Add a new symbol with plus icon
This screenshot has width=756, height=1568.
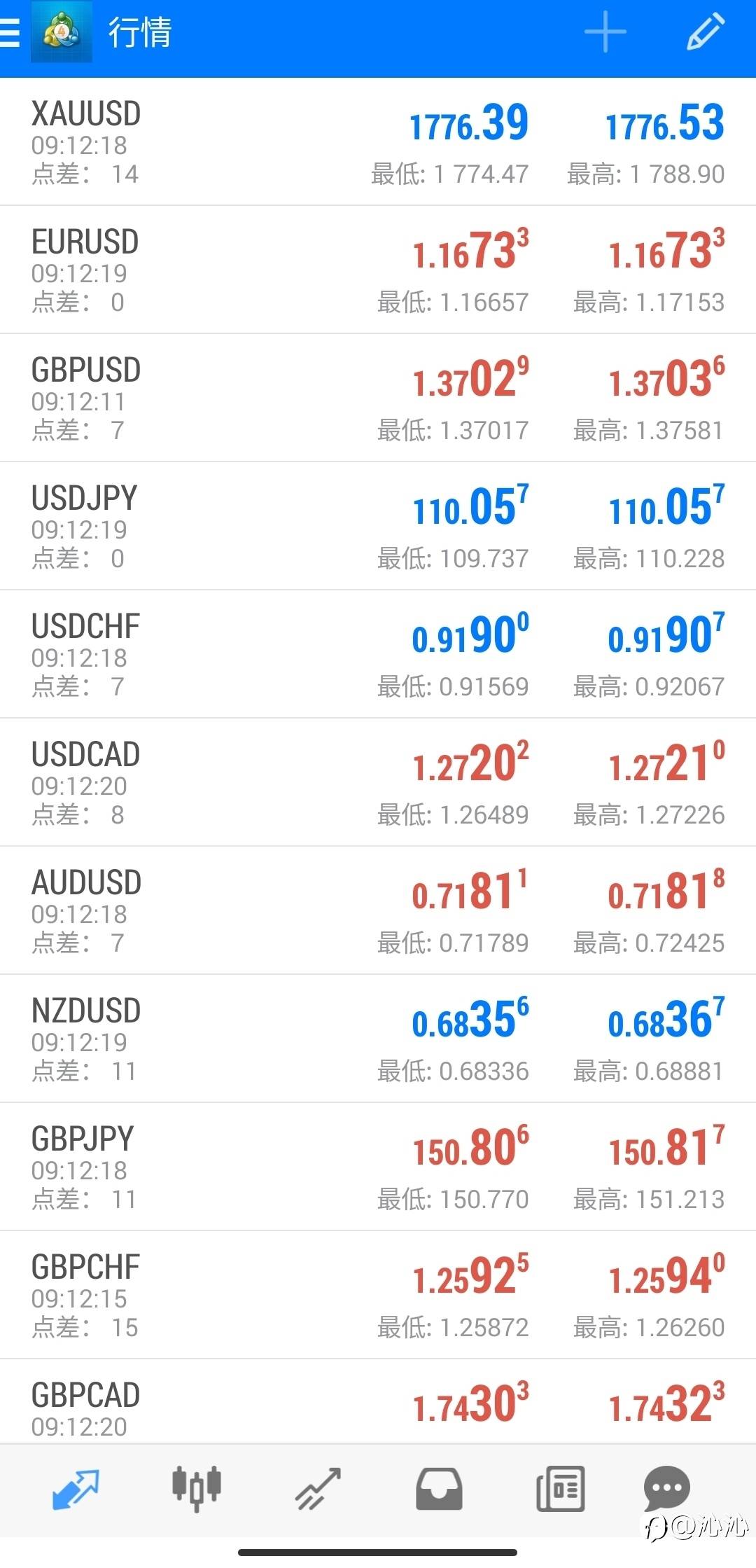[x=605, y=32]
